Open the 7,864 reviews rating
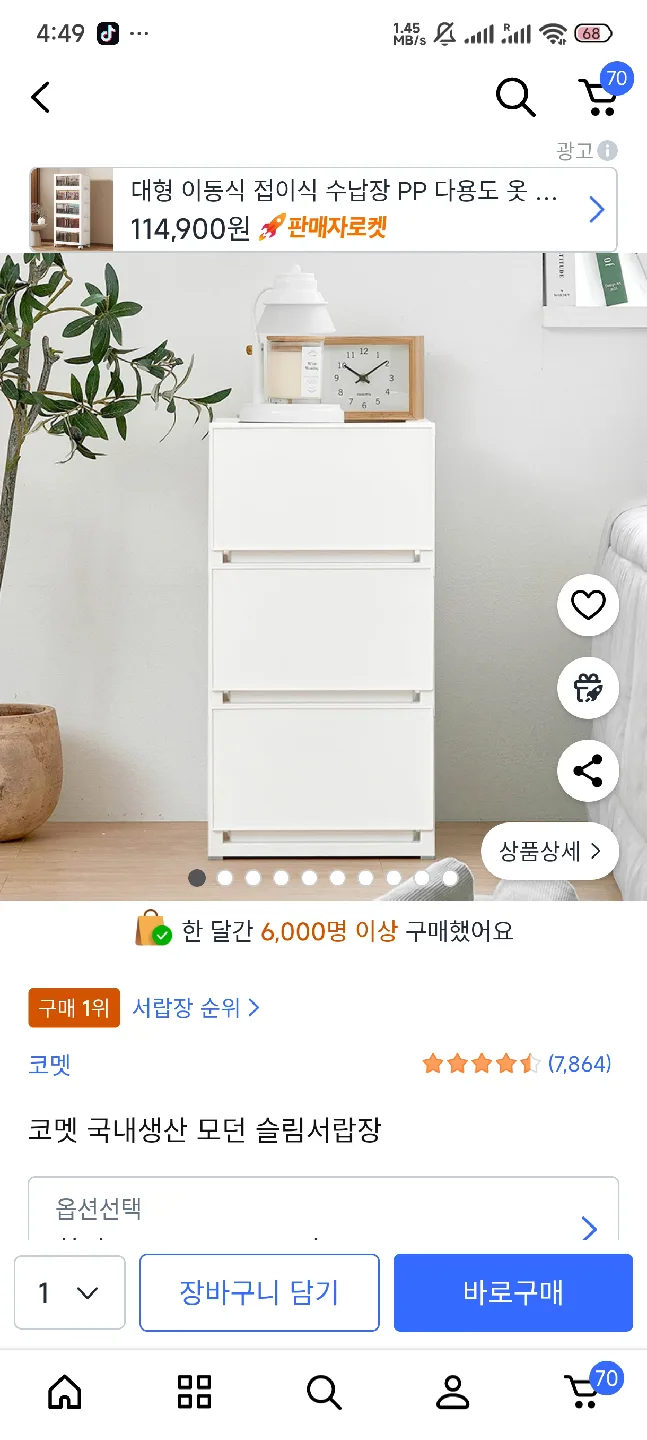 [x=516, y=1064]
